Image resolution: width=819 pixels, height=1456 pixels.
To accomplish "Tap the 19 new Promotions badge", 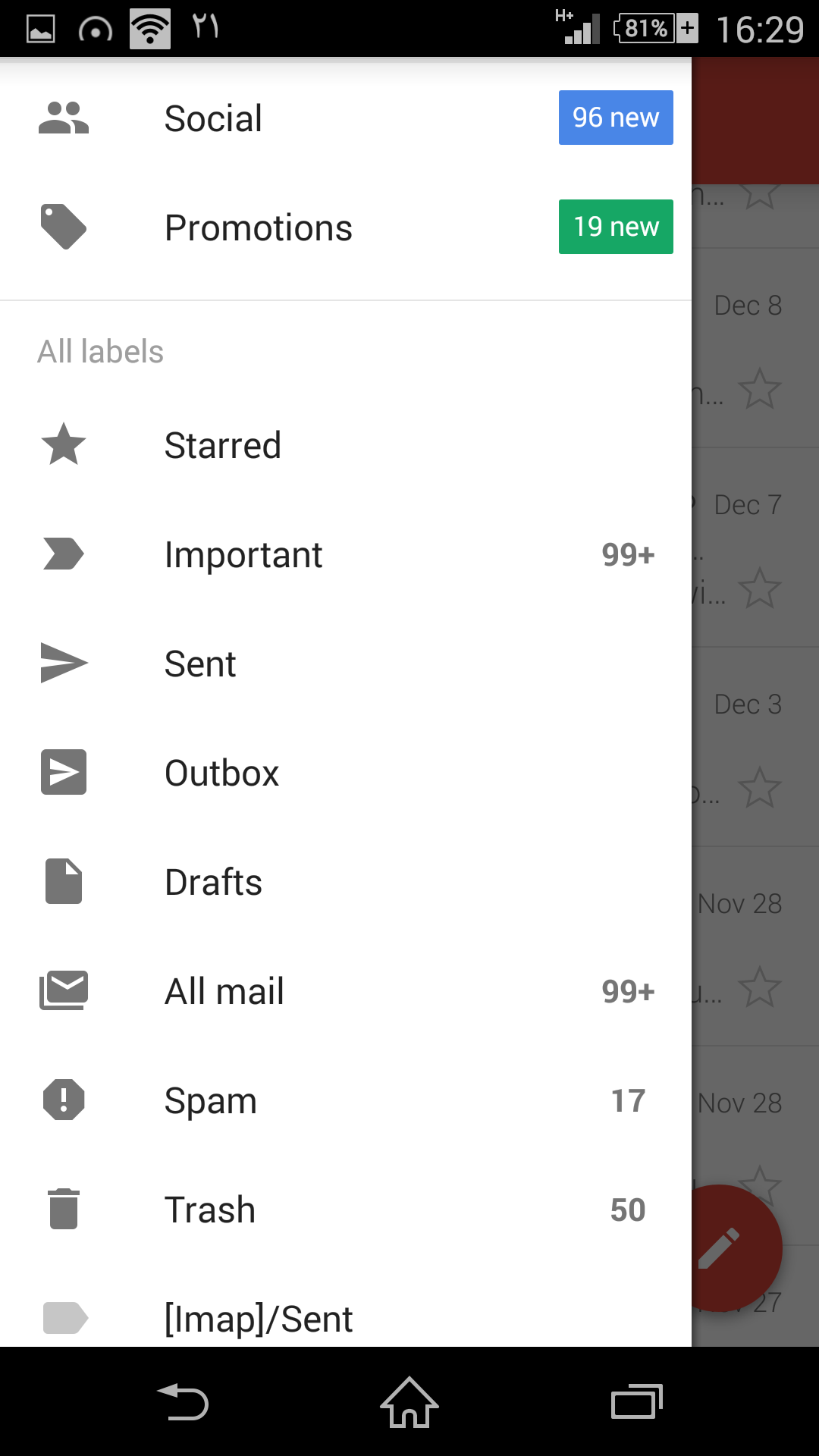I will click(615, 227).
